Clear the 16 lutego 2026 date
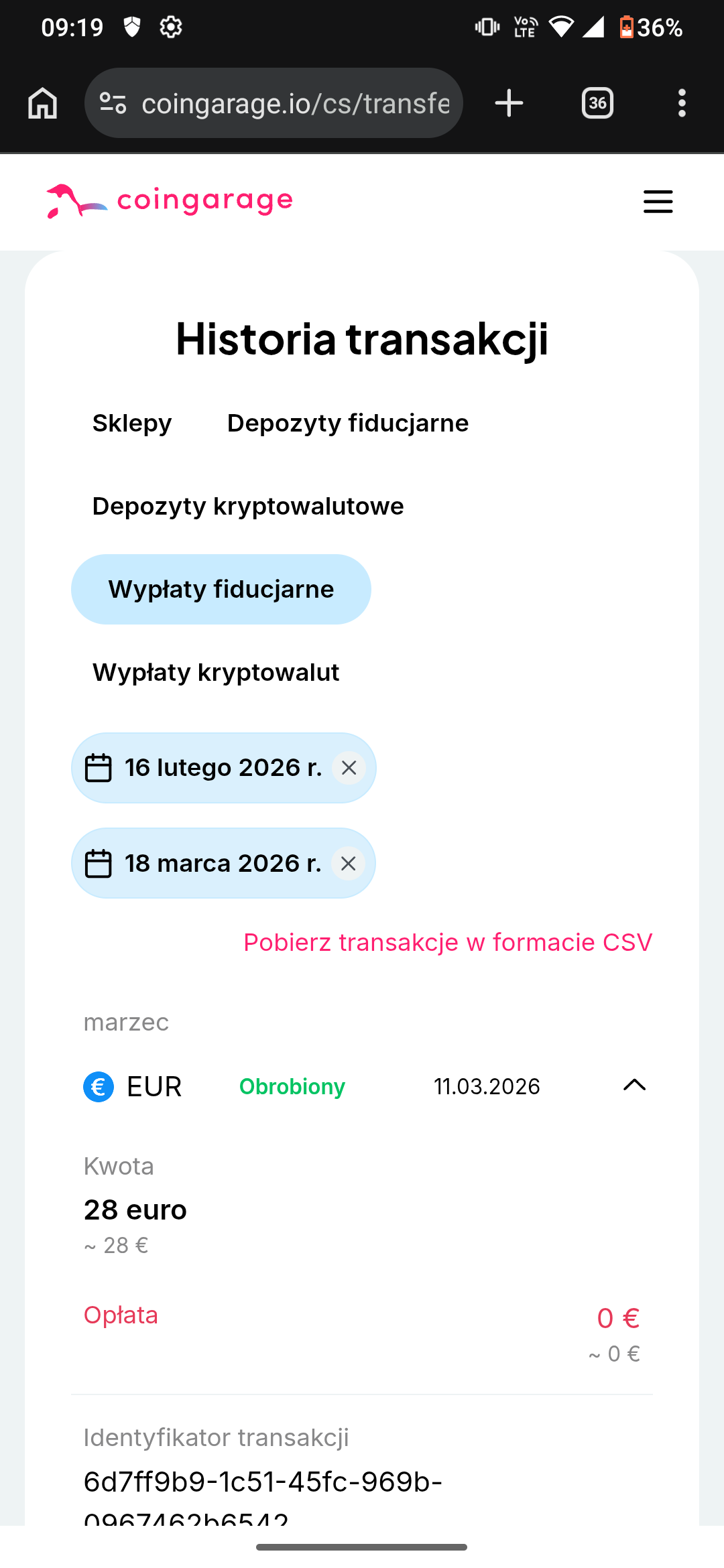Screen dimensions: 724x1568 coord(349,768)
